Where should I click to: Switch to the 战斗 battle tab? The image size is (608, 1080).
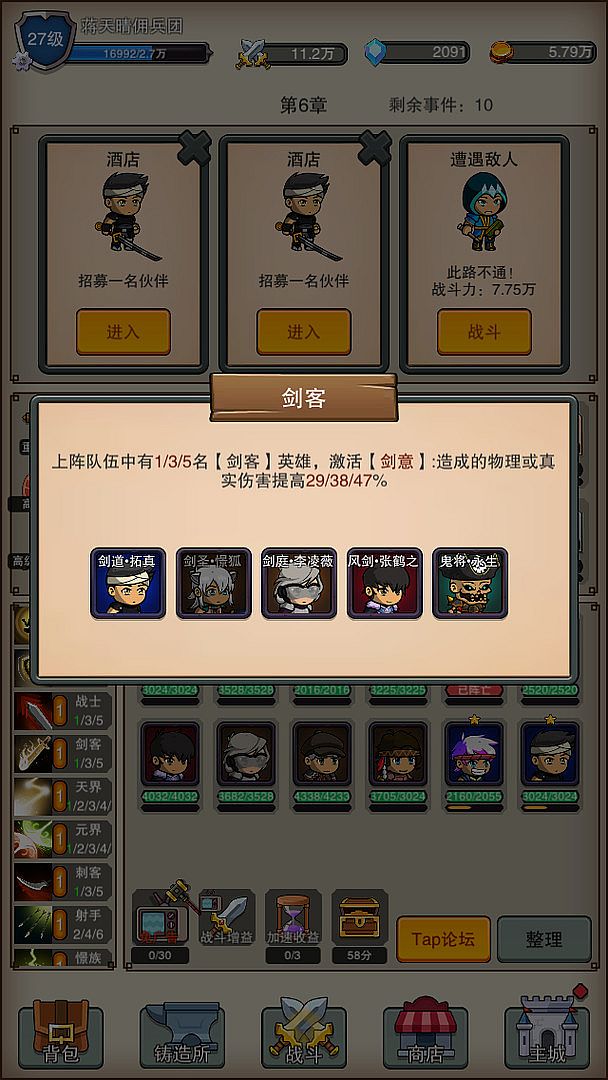click(303, 1032)
